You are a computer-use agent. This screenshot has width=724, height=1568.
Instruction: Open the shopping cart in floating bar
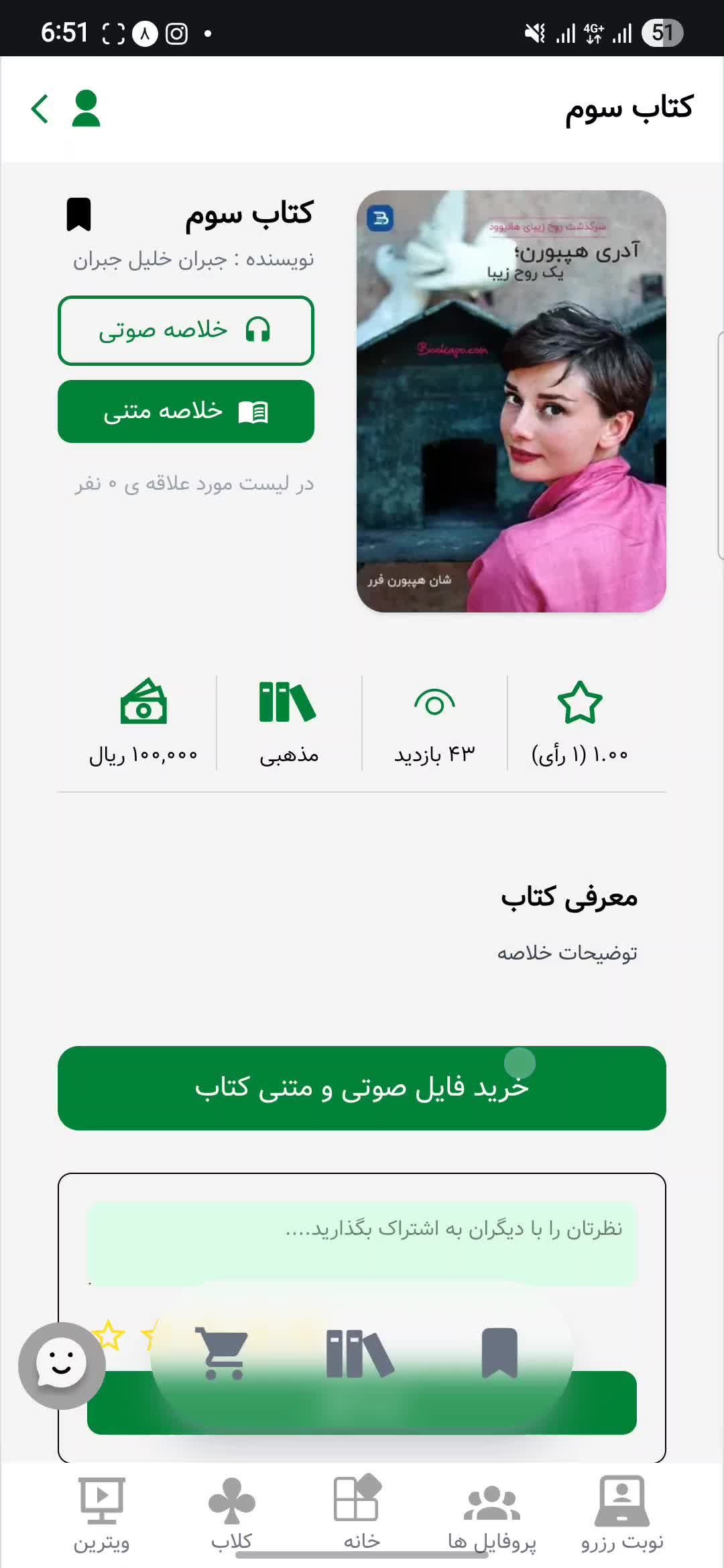tap(223, 1353)
